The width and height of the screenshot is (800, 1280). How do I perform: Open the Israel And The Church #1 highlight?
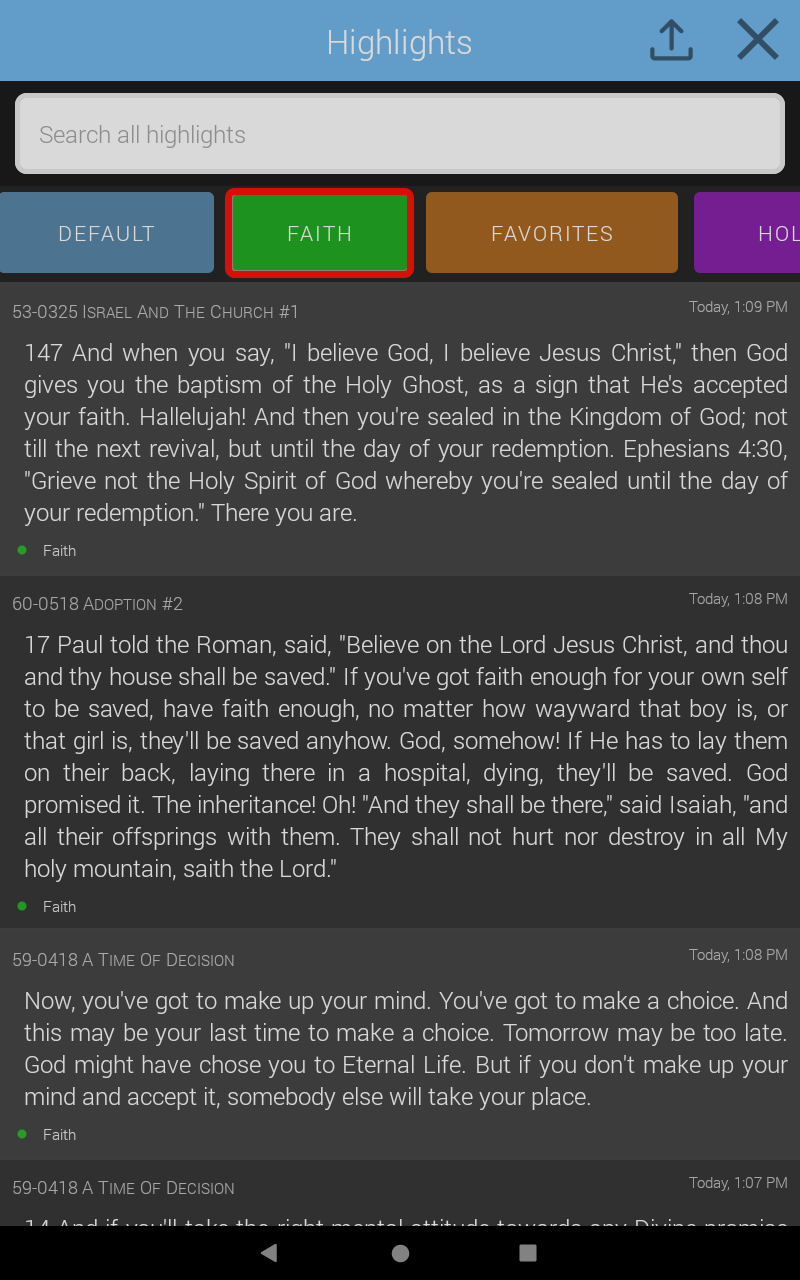[x=400, y=429]
